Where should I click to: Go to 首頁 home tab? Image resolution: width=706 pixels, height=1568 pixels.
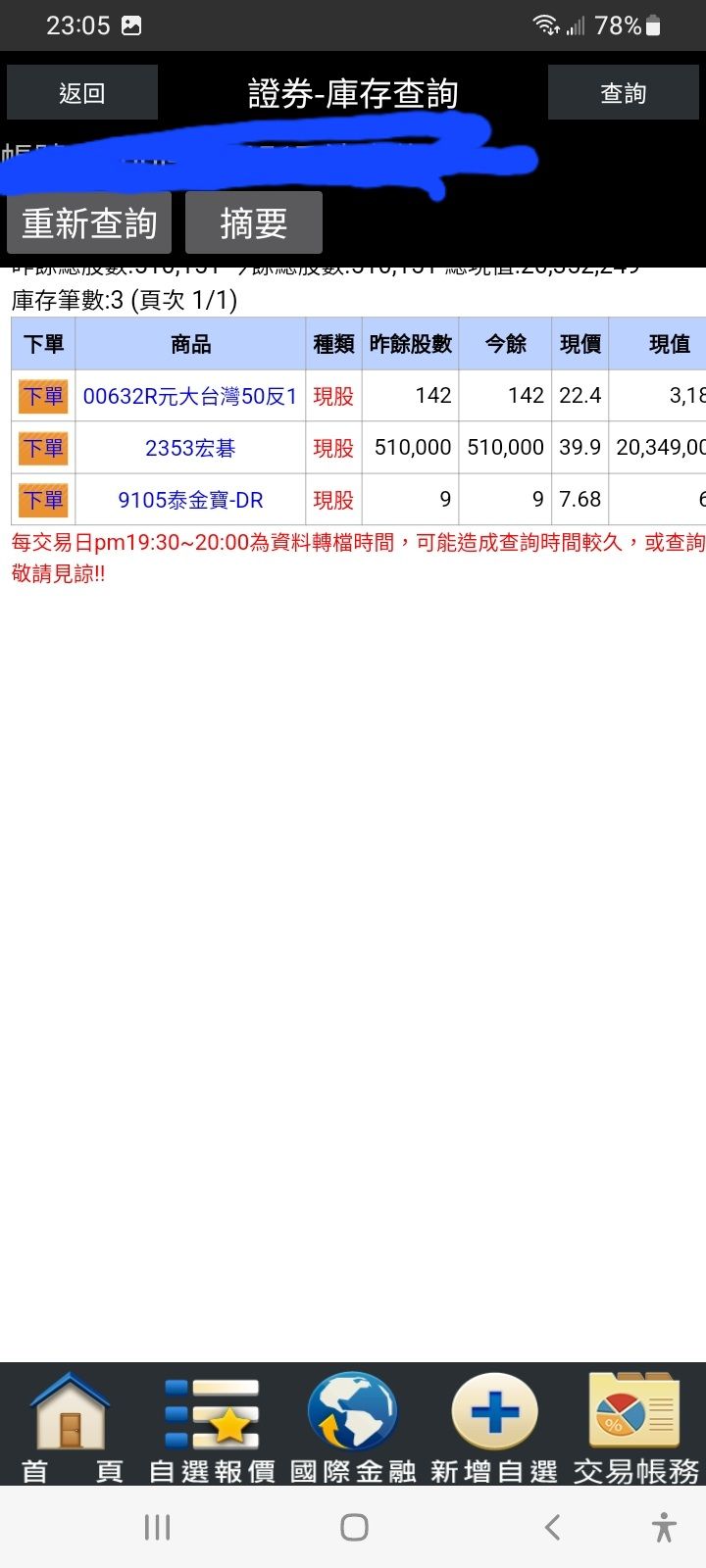(72, 1427)
